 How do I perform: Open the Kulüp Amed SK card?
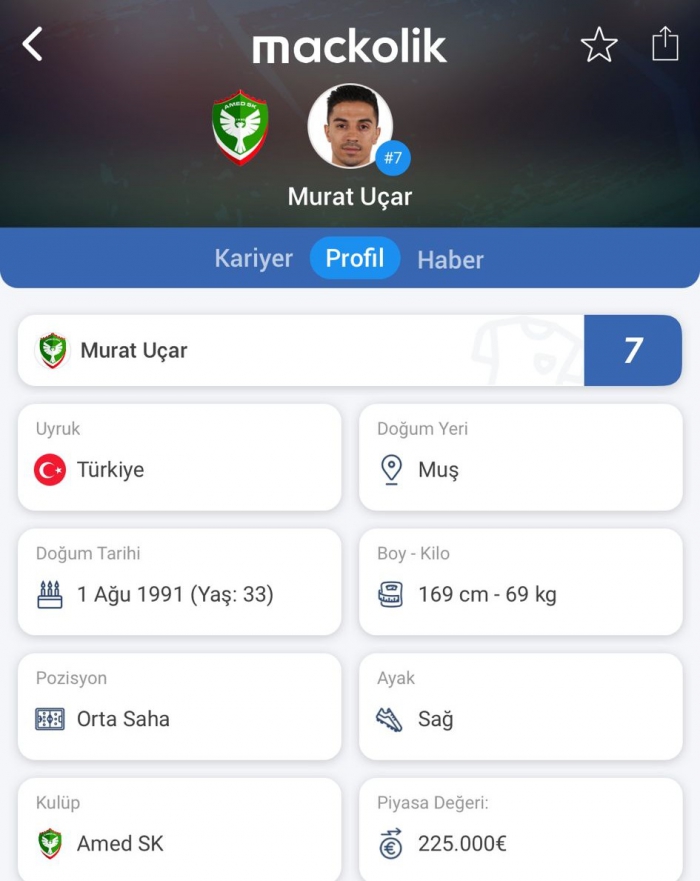(179, 828)
